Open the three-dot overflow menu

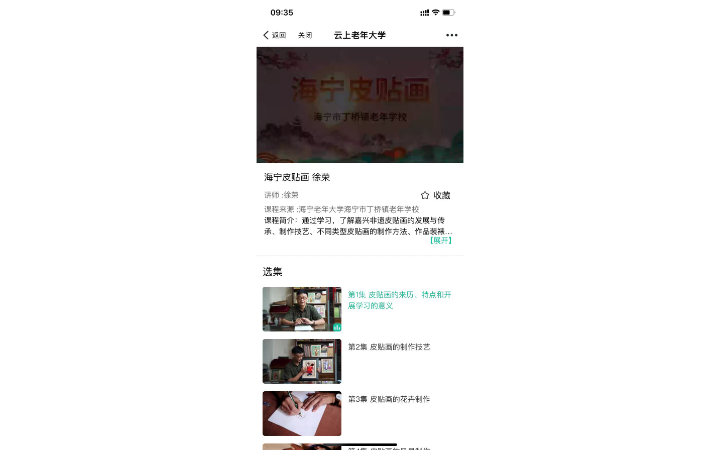pyautogui.click(x=451, y=35)
